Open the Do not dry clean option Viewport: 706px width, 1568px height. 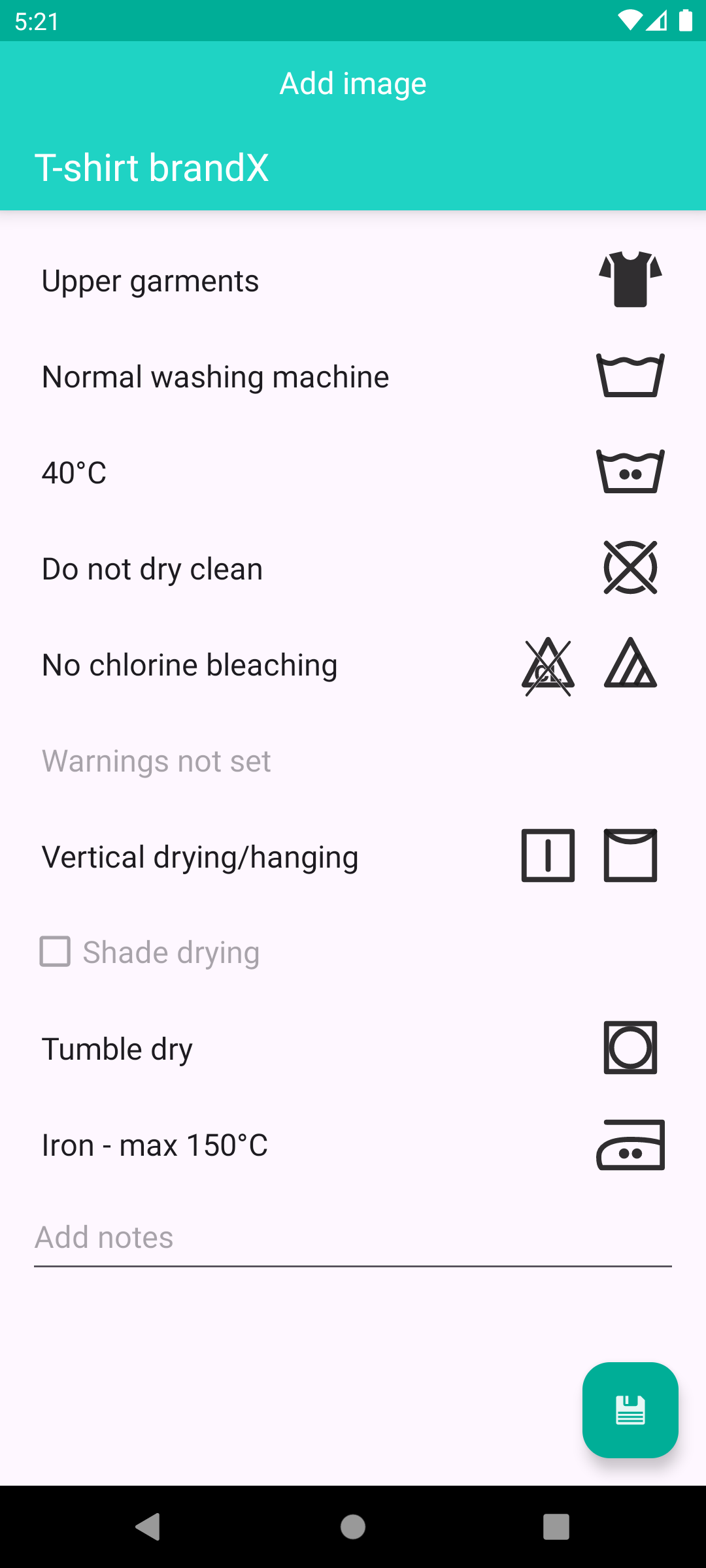click(x=353, y=569)
